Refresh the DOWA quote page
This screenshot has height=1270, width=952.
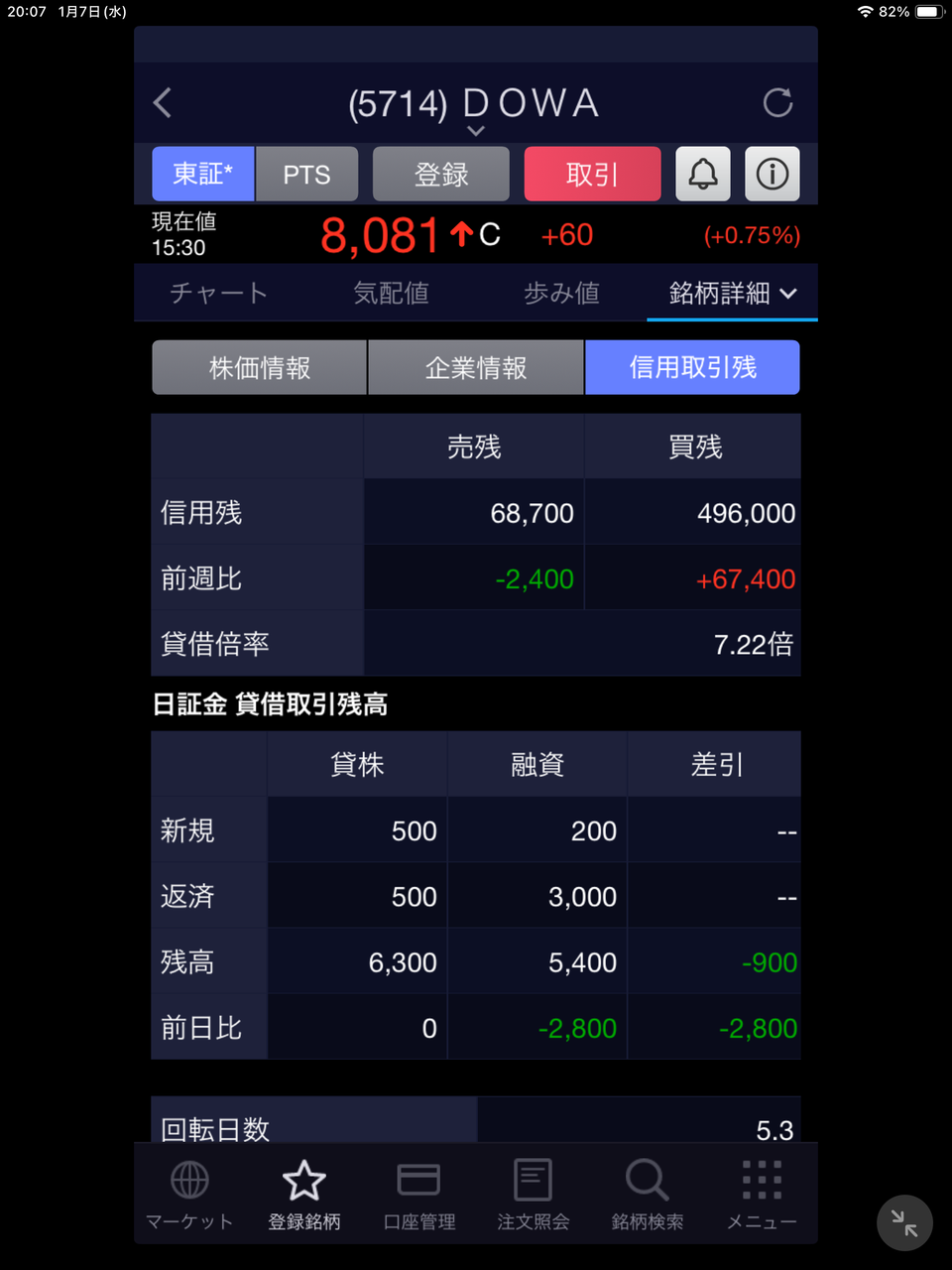point(778,102)
